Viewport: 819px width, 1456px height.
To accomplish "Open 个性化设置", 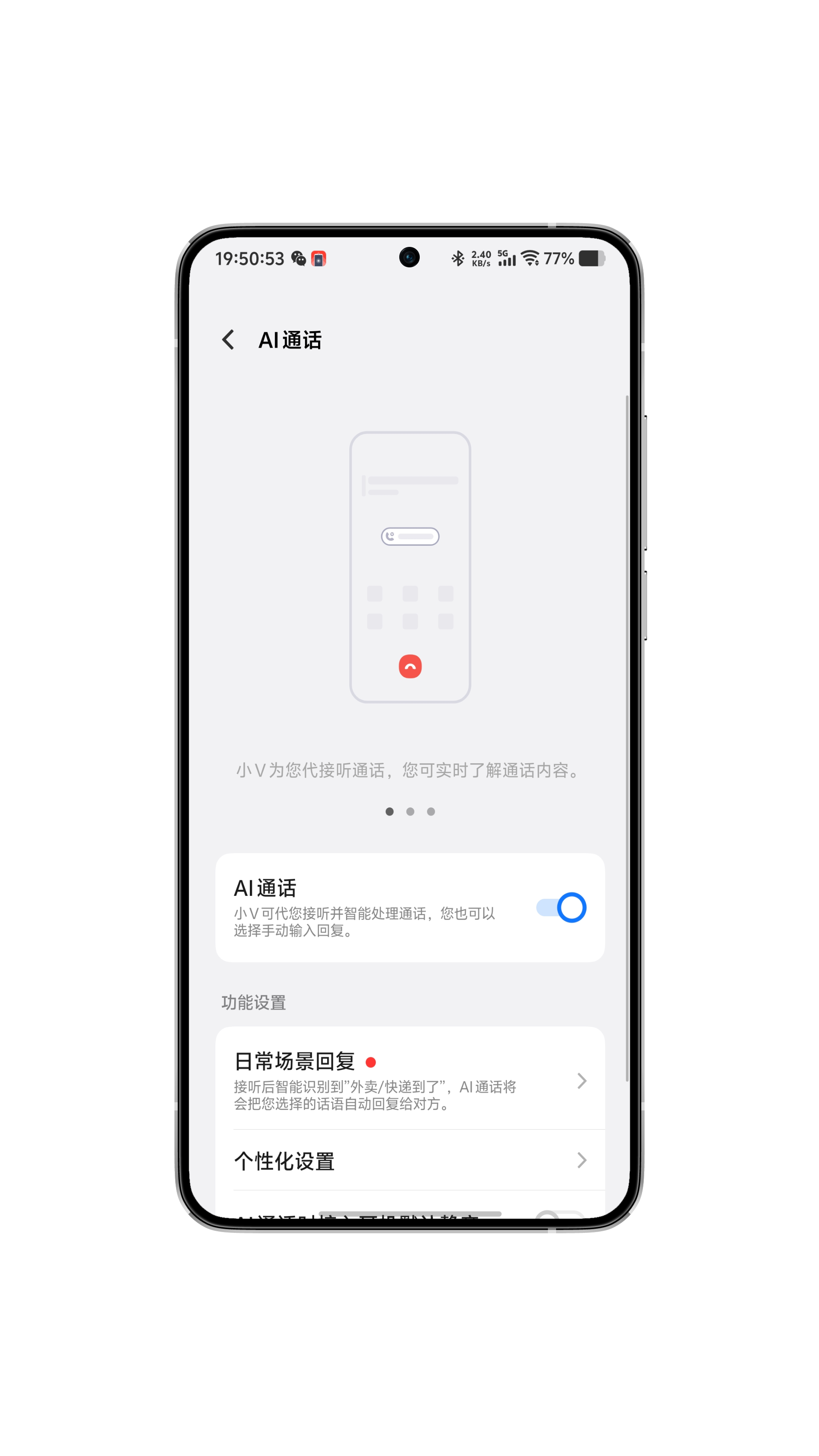I will tap(409, 1161).
